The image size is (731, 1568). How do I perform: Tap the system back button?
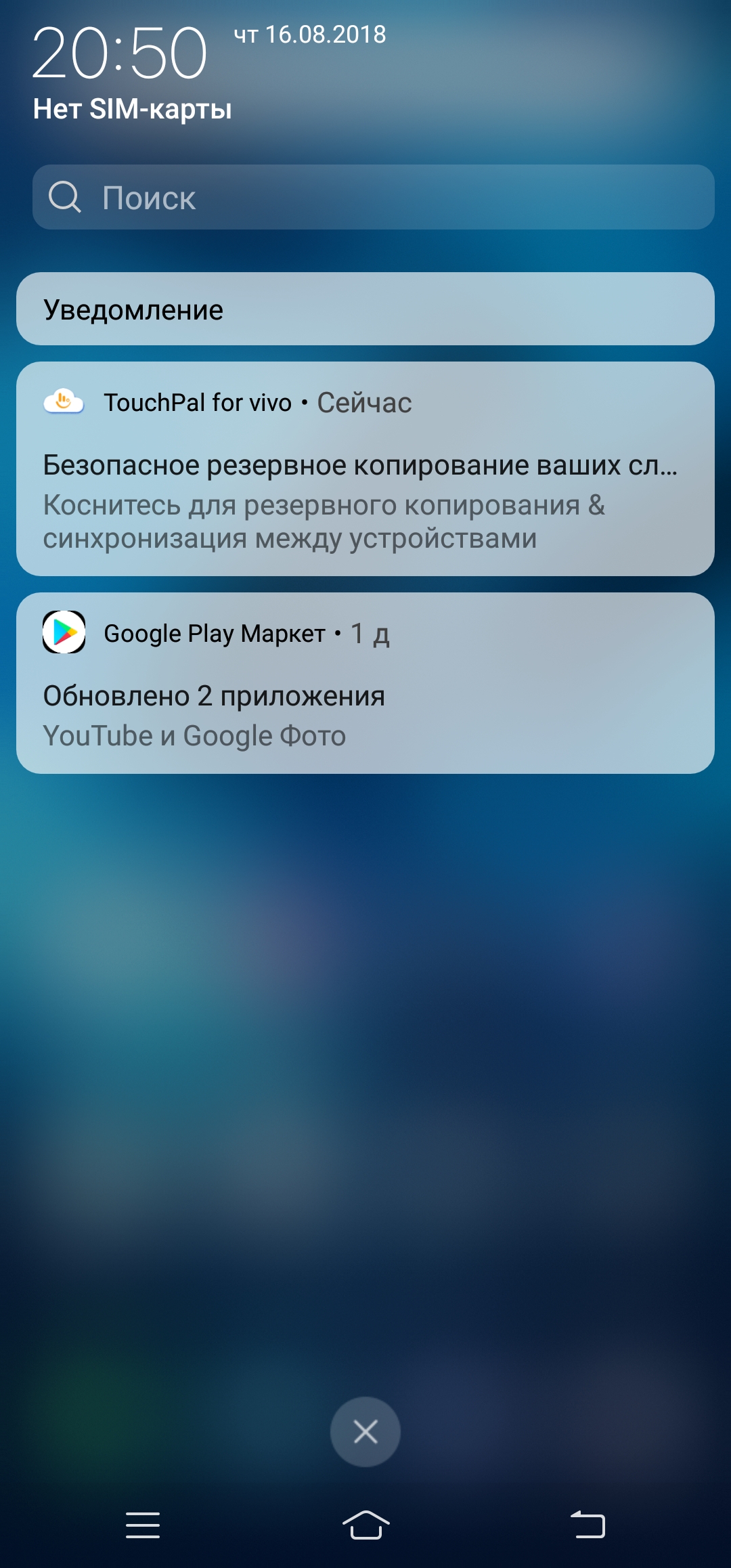588,1525
